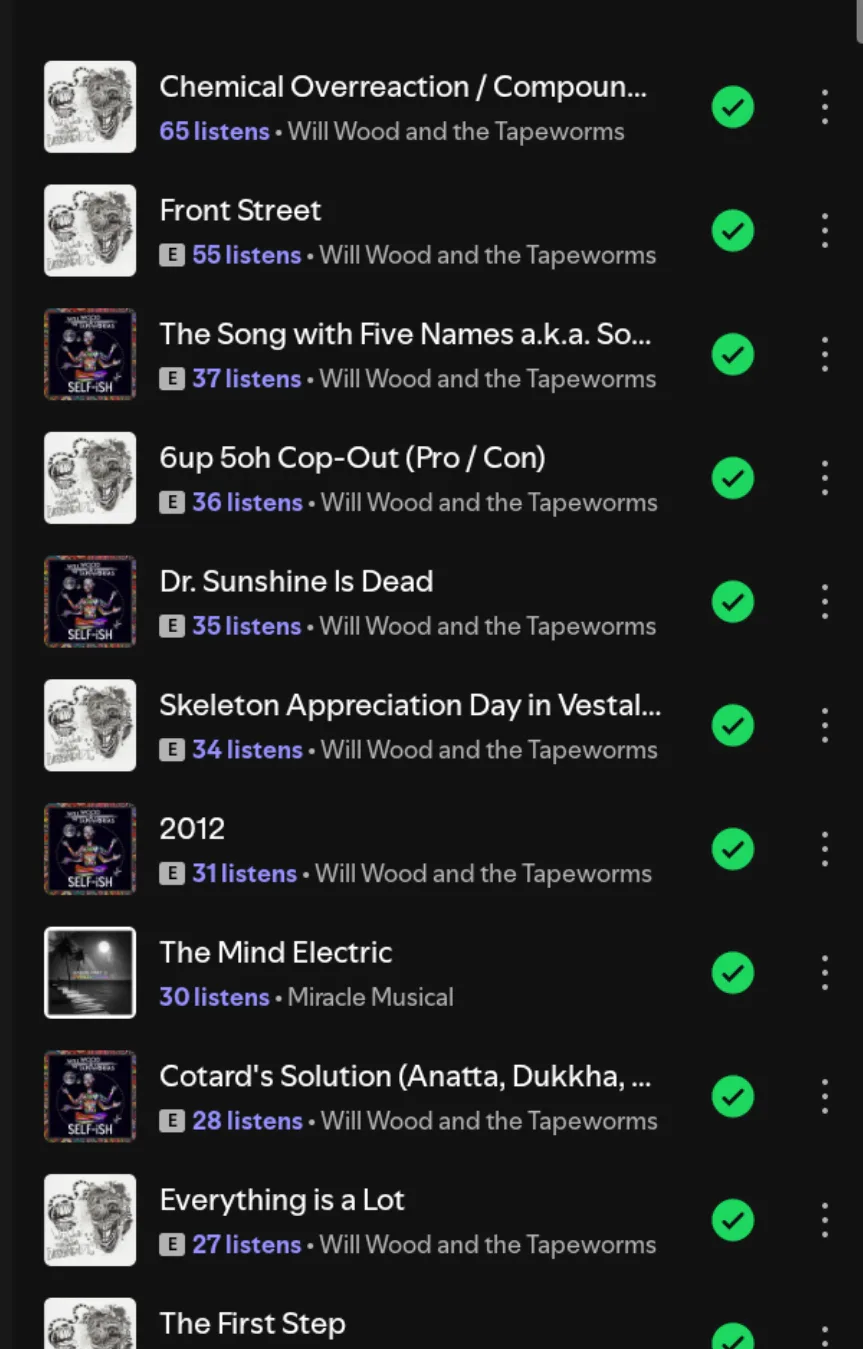Tap the green checkmark beside 6up 5oh Cop-Out
Image resolution: width=863 pixels, height=1349 pixels.
[x=733, y=478]
